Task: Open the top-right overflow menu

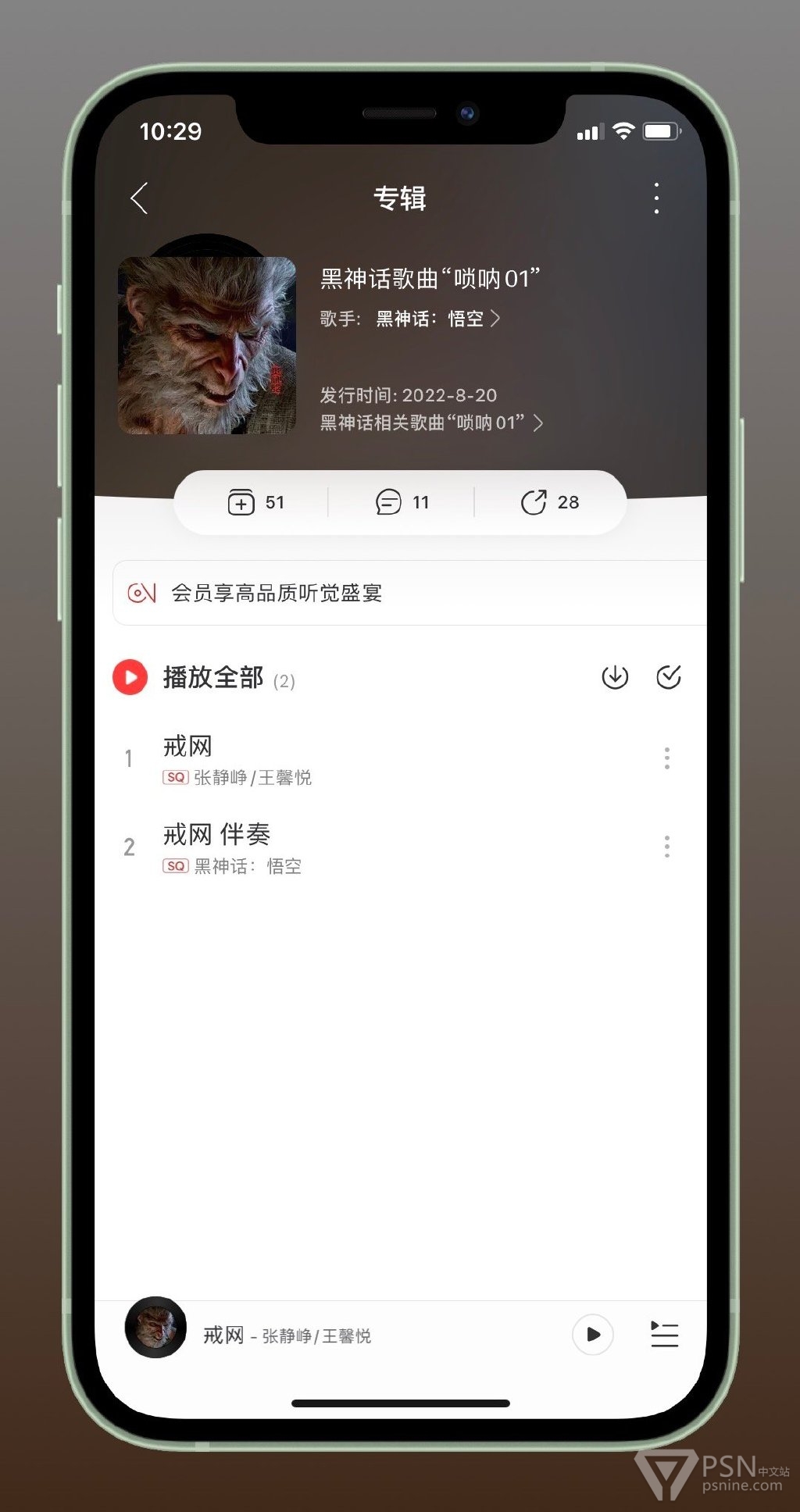Action: point(656,198)
